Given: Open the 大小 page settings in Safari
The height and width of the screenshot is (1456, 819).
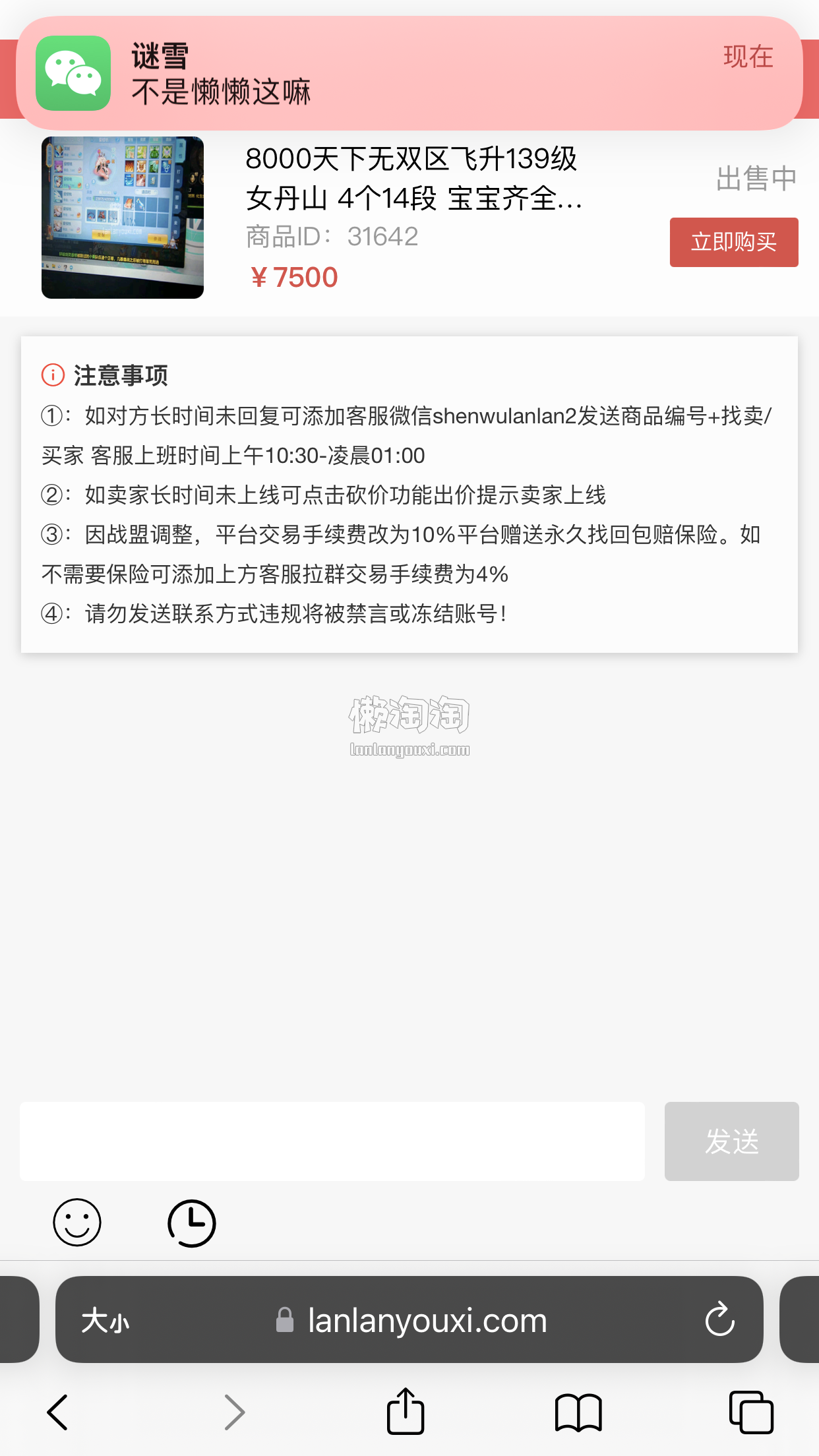Looking at the screenshot, I should click(106, 1321).
